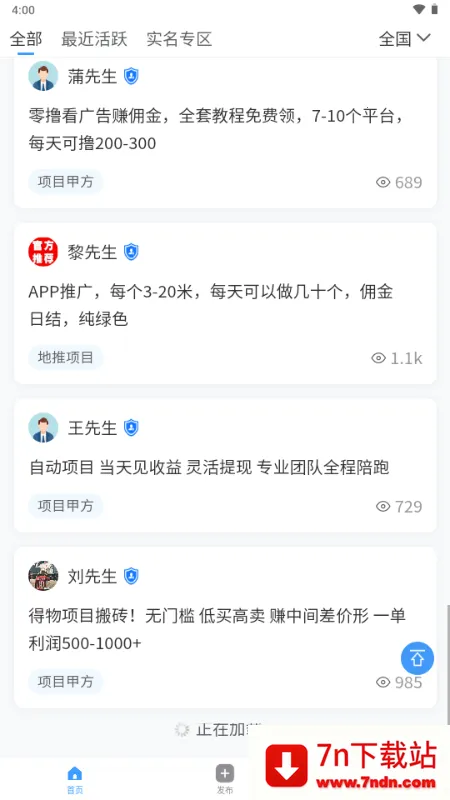Open 王先生's 自动项目 post

(225, 465)
